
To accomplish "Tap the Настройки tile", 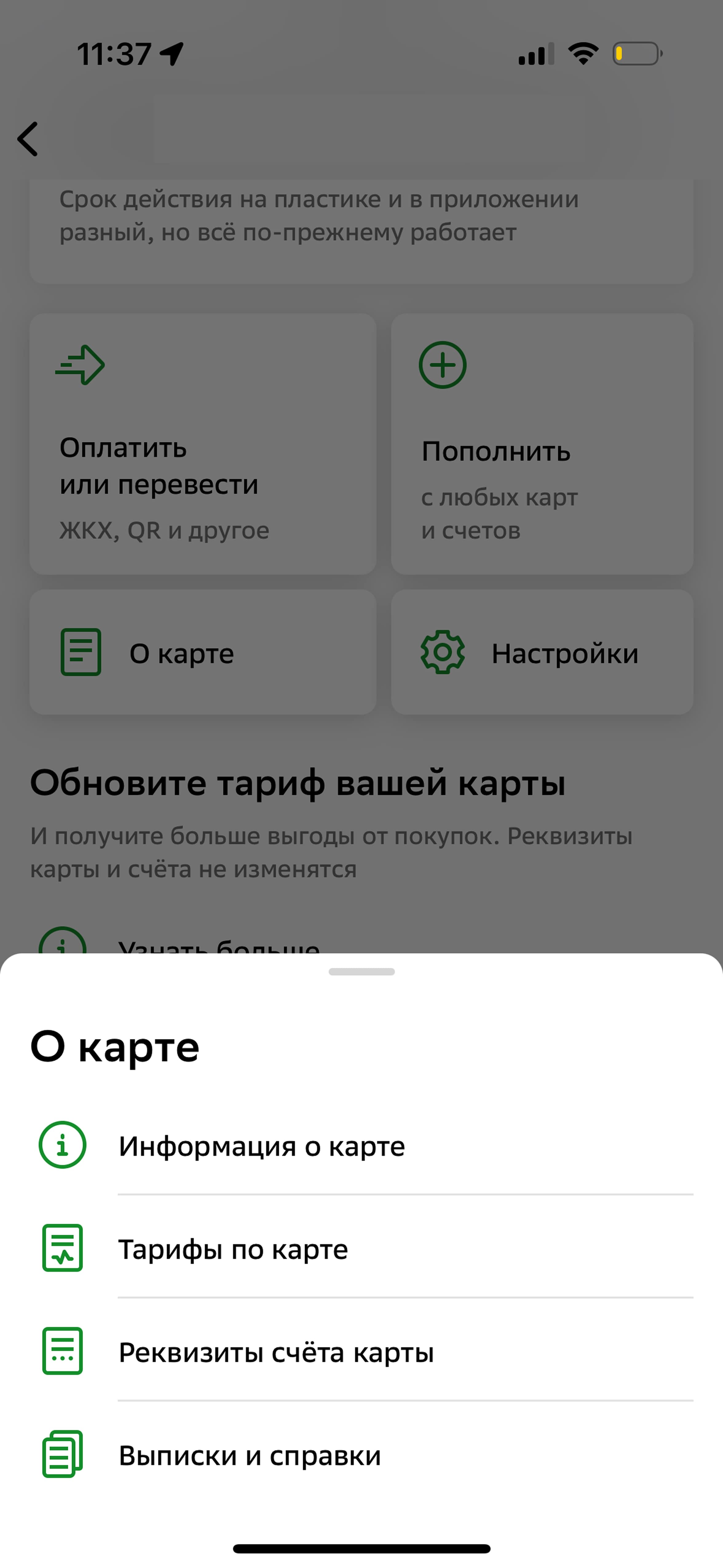I will coord(542,652).
